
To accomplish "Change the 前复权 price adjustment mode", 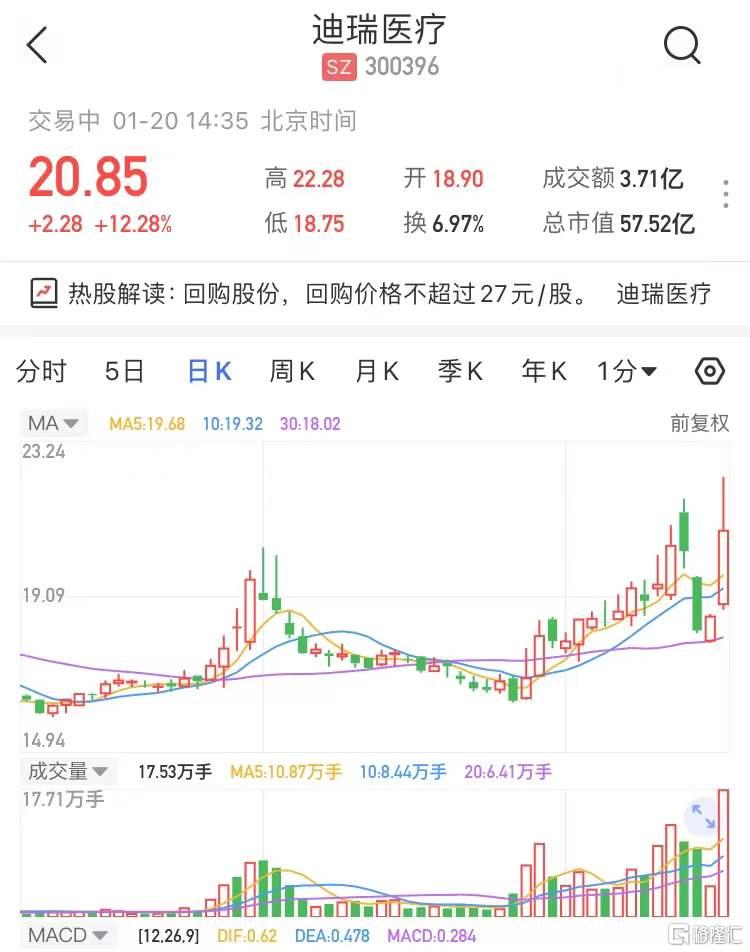I will (x=700, y=423).
